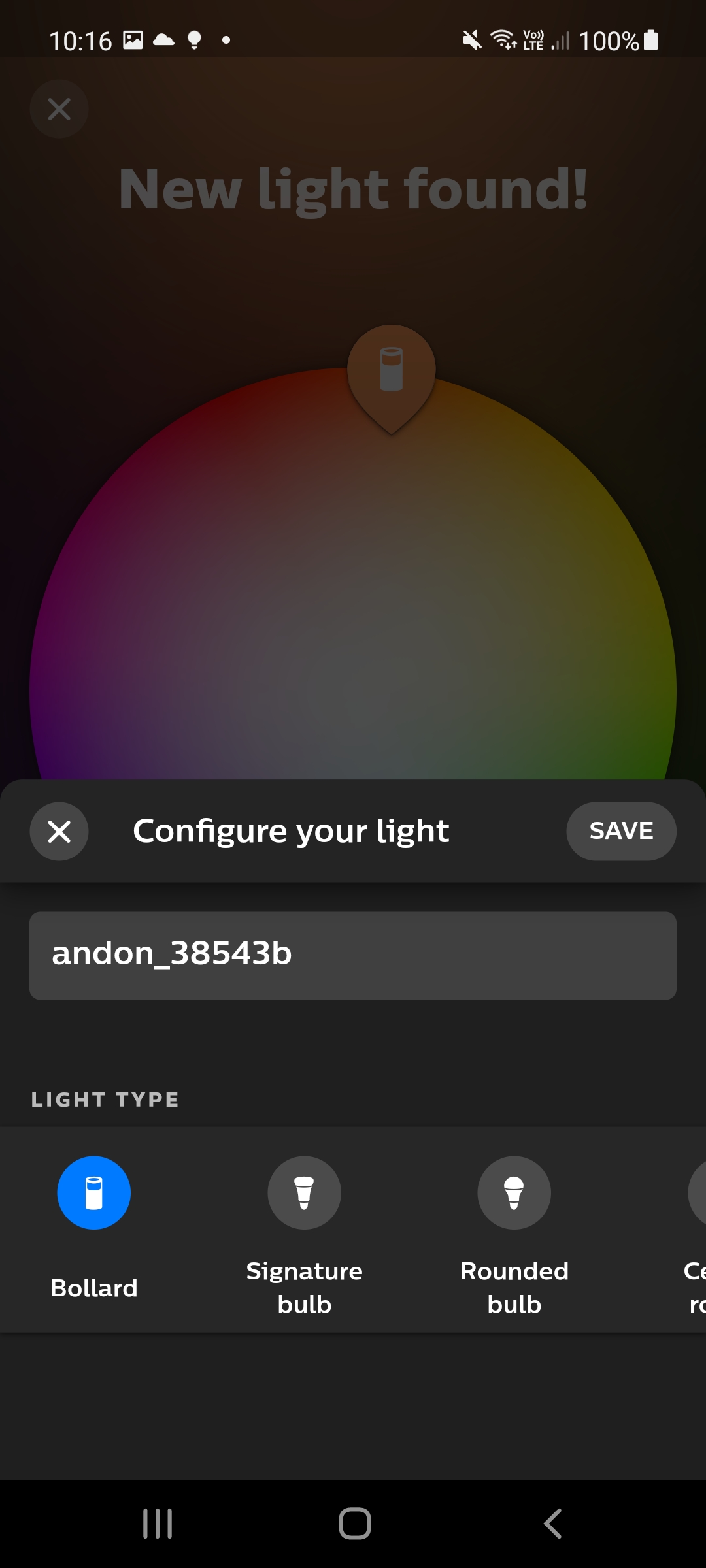
Task: Open recent apps from the navigation bar
Action: pos(158,1524)
